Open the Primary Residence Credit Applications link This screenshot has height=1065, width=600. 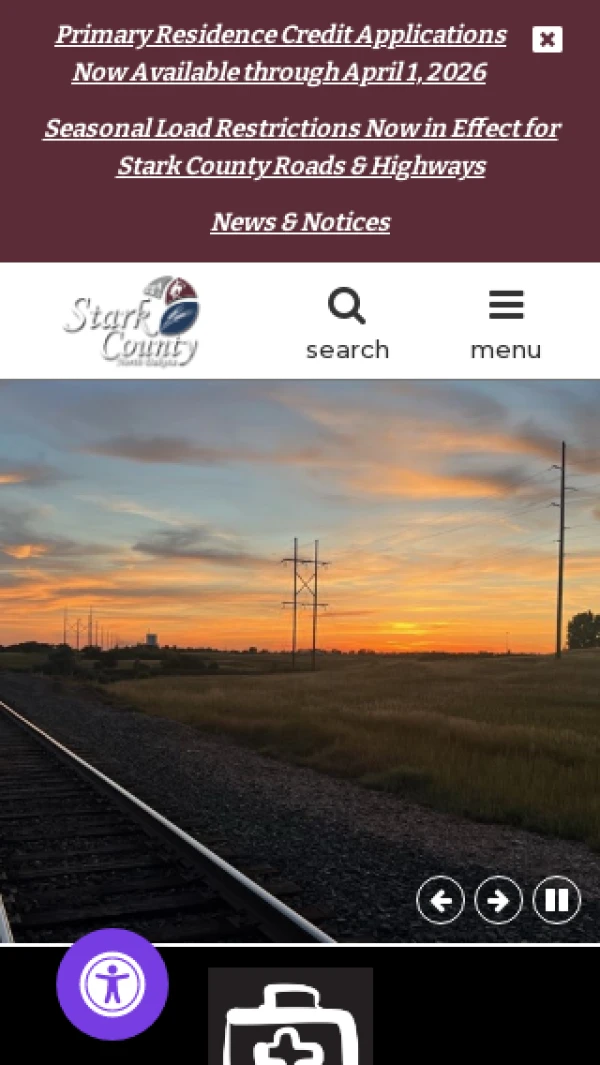(x=280, y=54)
